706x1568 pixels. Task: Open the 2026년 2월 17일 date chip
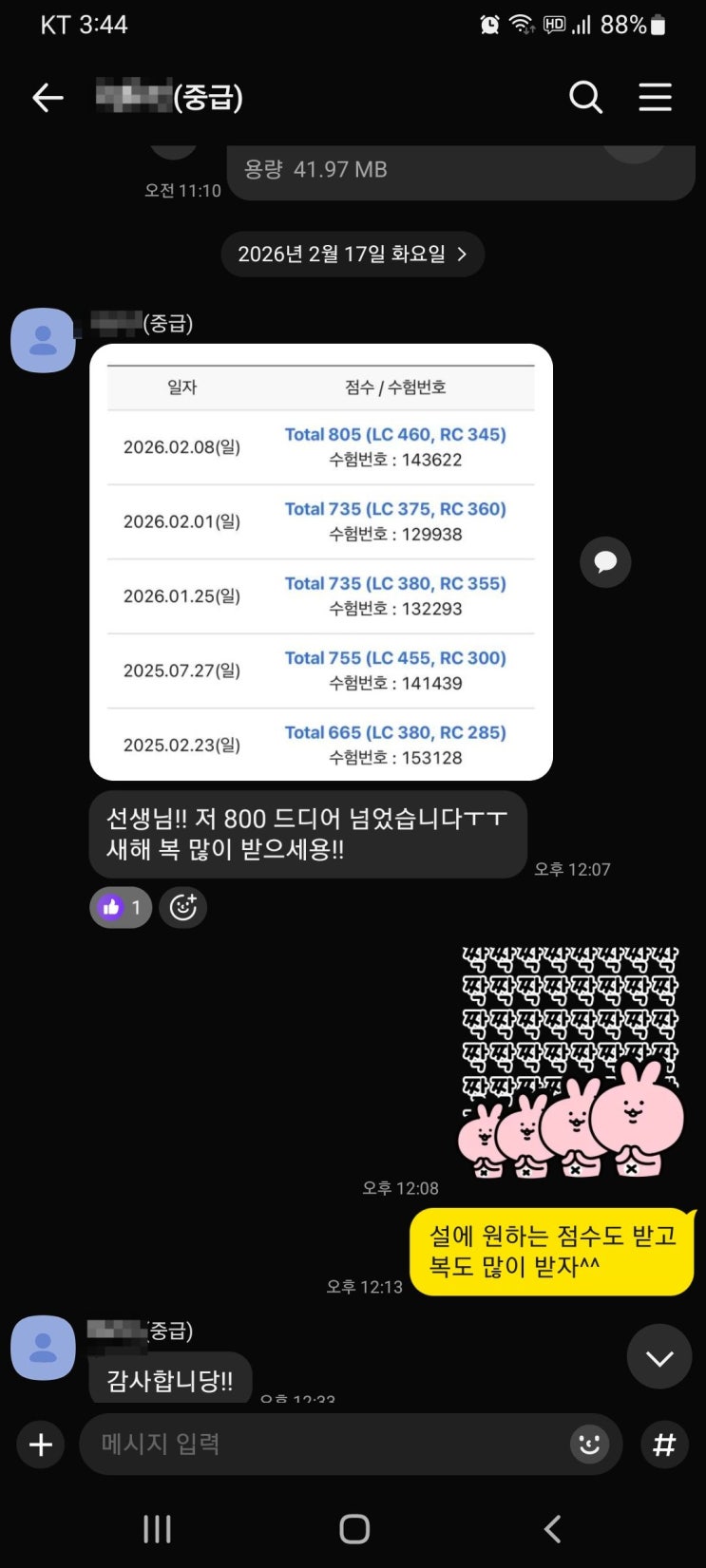click(x=353, y=255)
